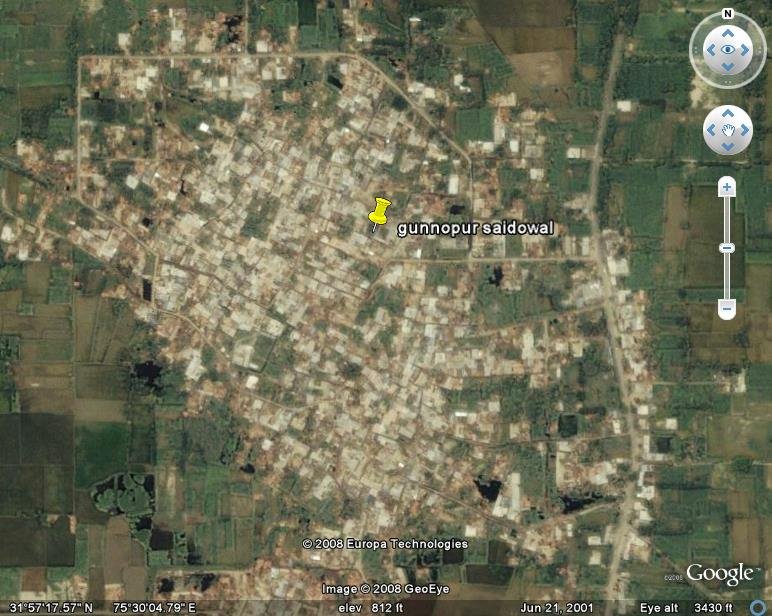Move the map down with the hand joystick

(x=727, y=148)
